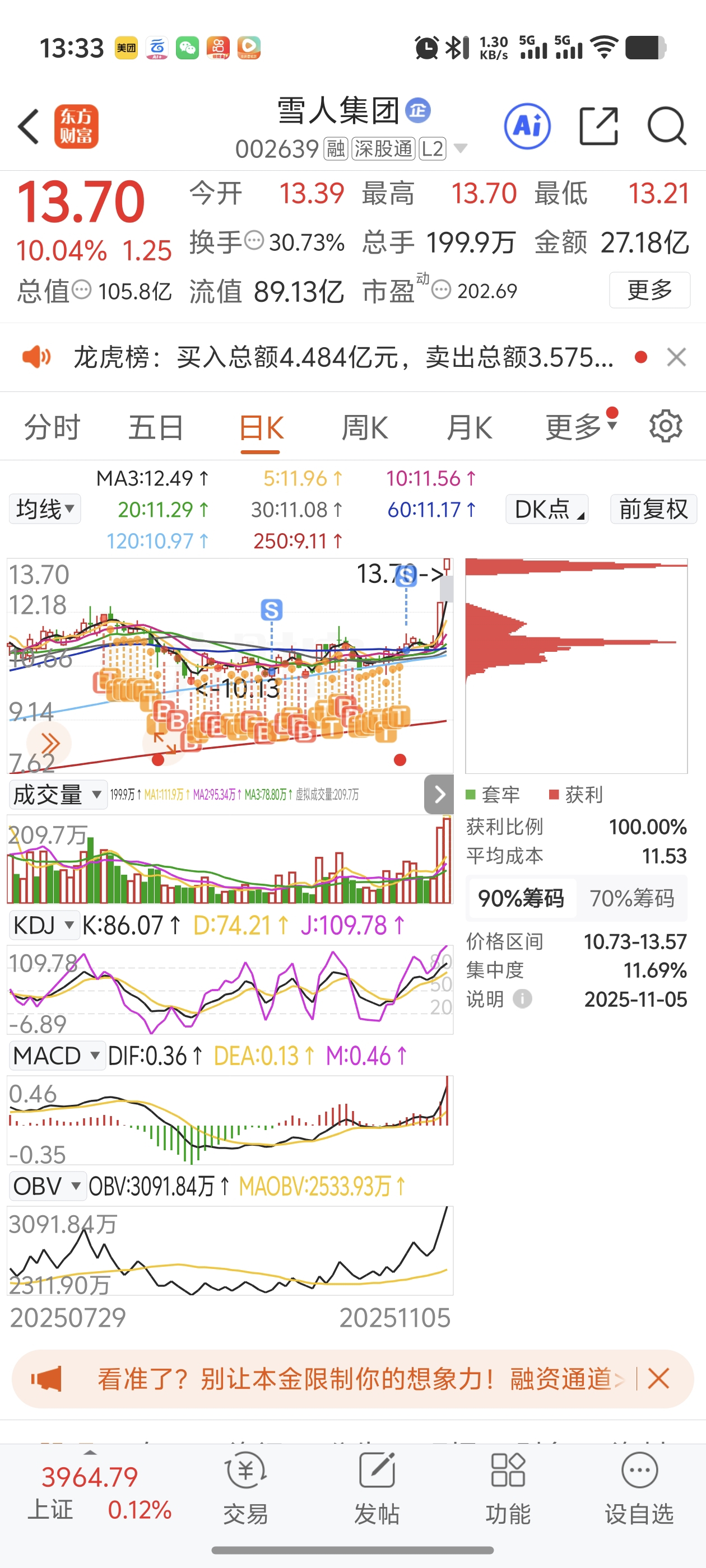
Task: Dismiss the 龙虎榜 news ticker
Action: coord(676,357)
